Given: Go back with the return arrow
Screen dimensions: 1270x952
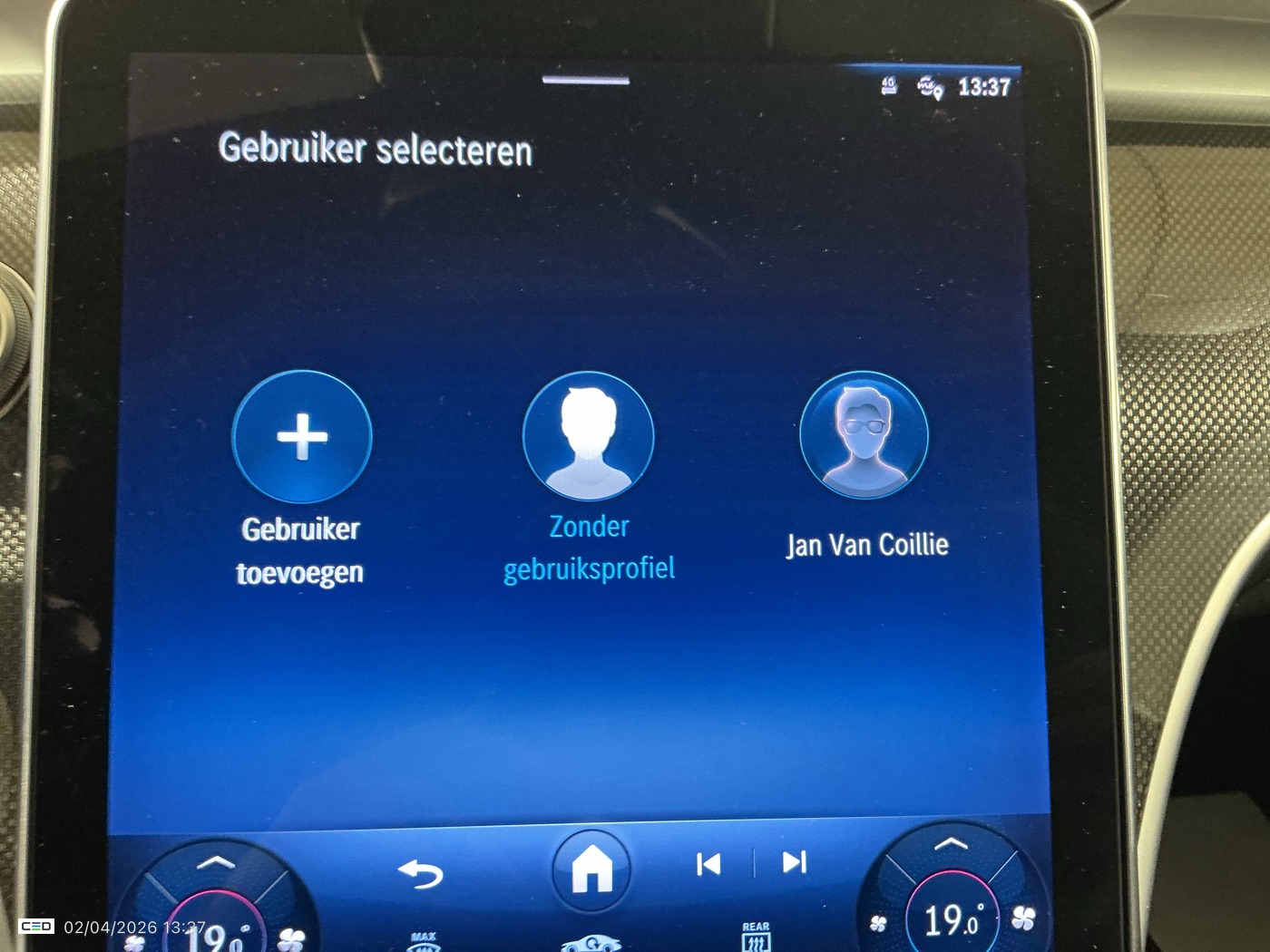Looking at the screenshot, I should click(x=421, y=873).
